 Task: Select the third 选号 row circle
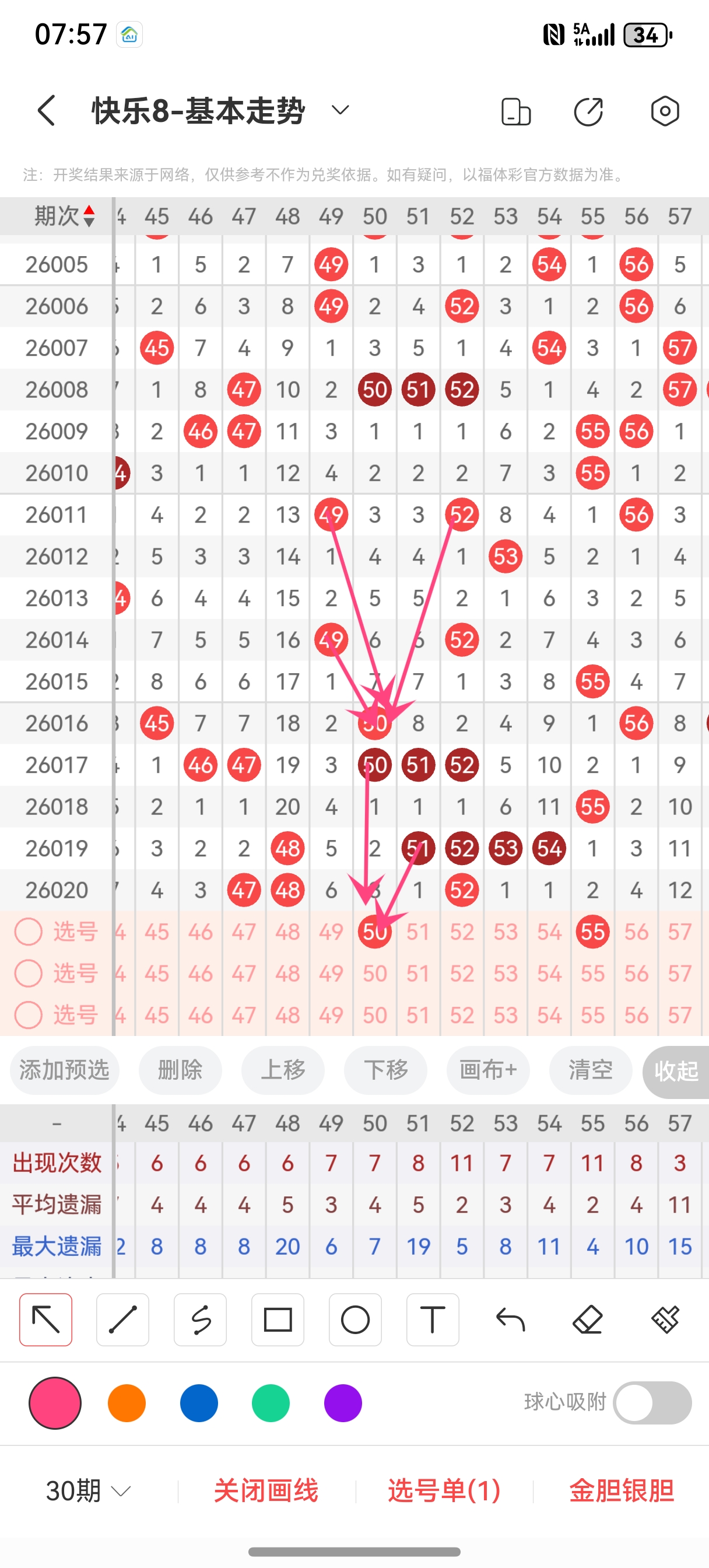29,1014
